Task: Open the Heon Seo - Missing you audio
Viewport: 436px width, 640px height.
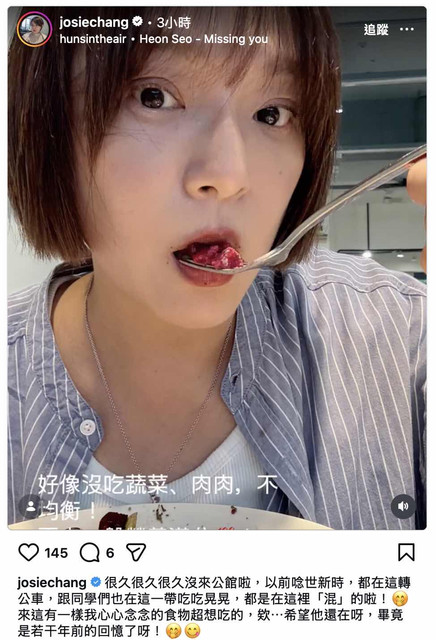Action: (x=204, y=39)
